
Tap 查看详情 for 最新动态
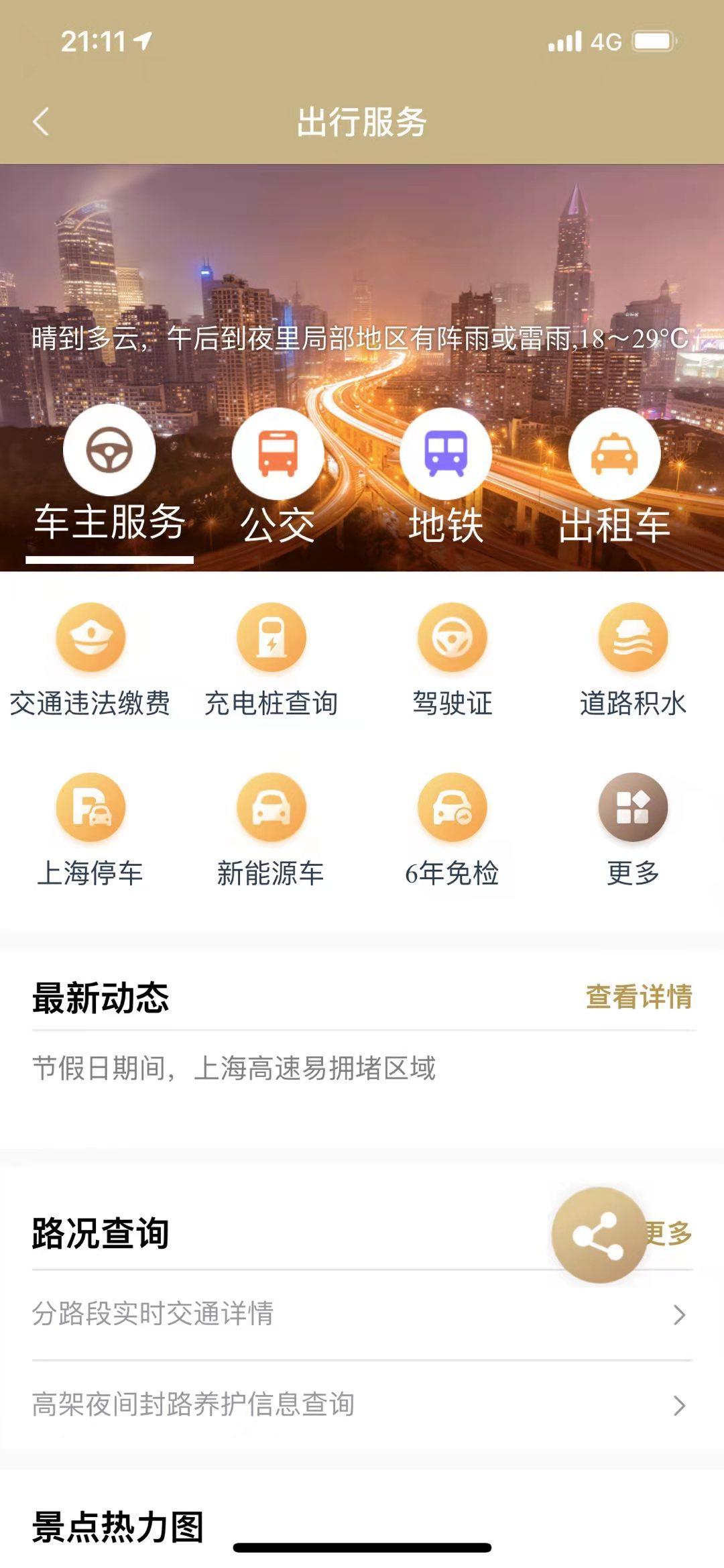(x=639, y=997)
